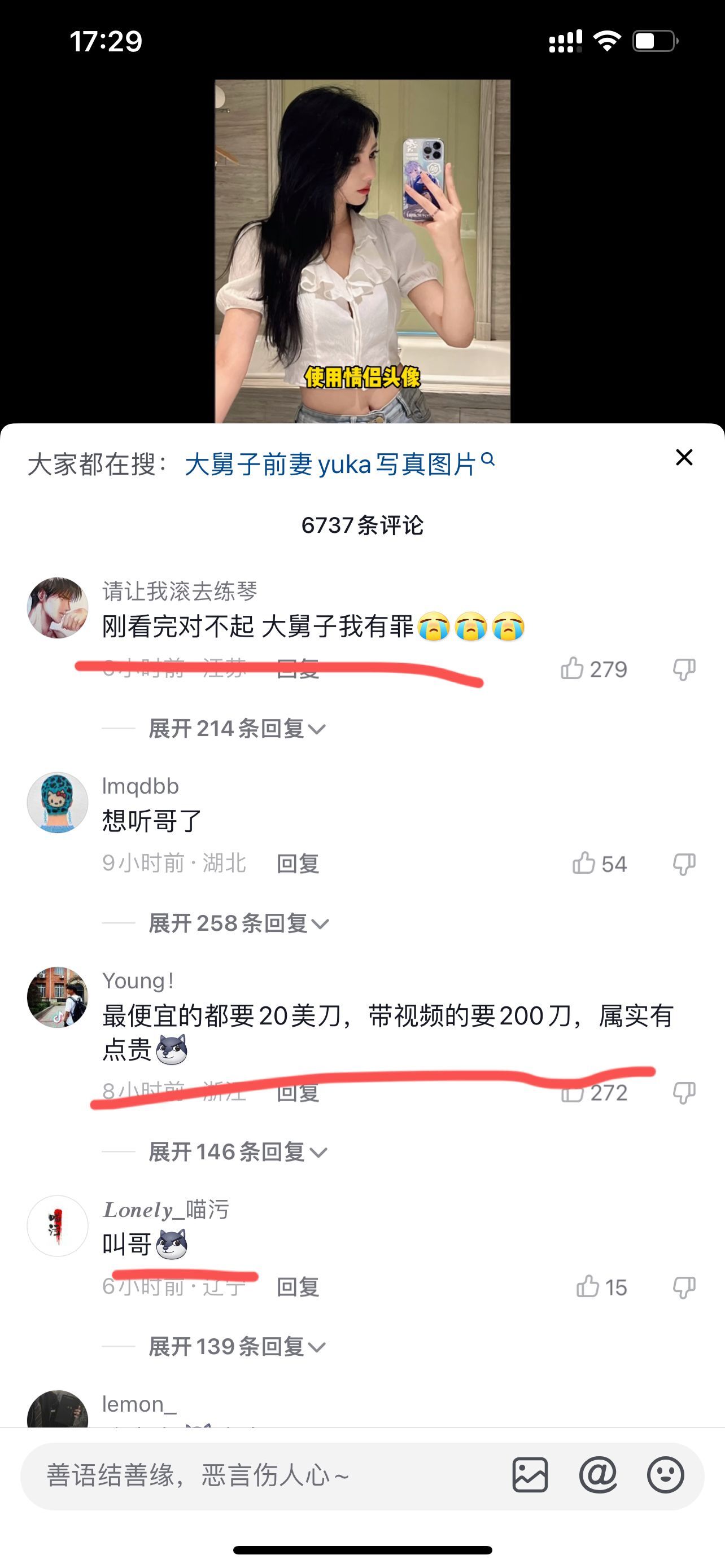Dislike Young!'s comment about prices

684,1093
